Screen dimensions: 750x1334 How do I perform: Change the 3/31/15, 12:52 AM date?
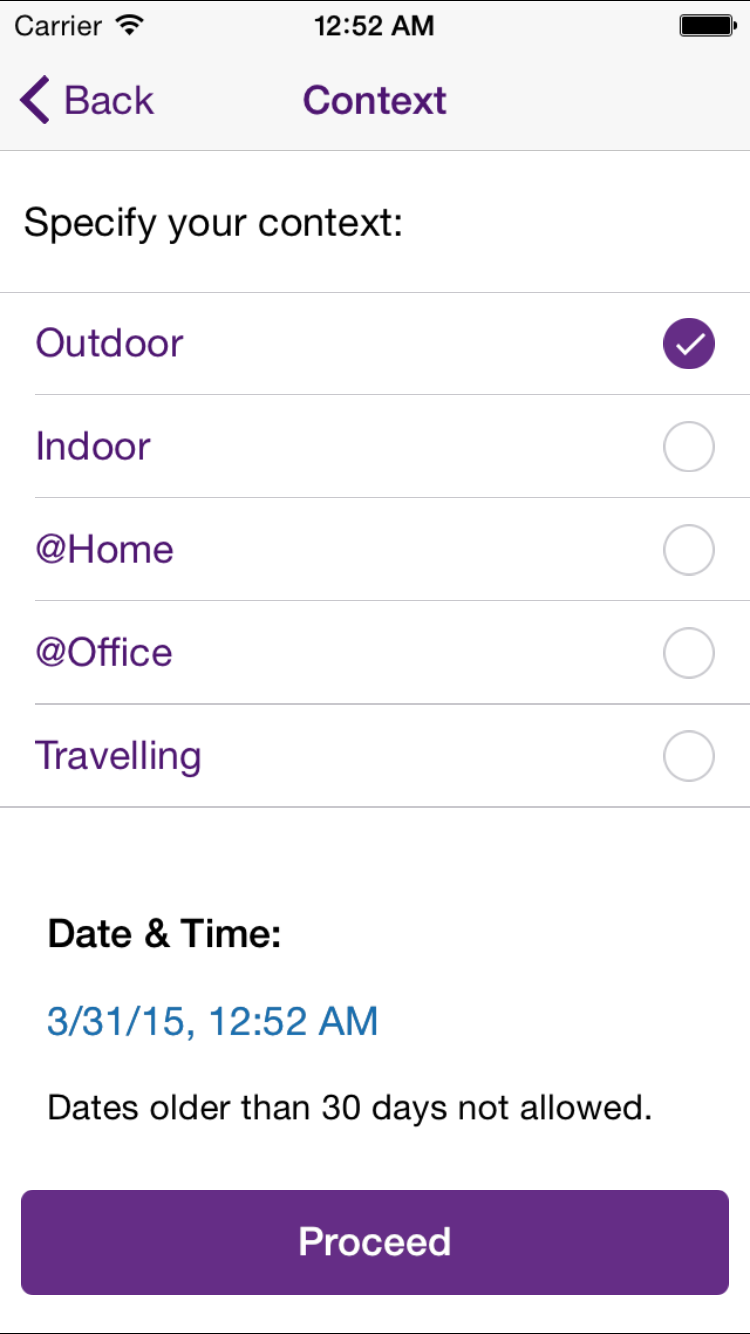click(x=213, y=1022)
